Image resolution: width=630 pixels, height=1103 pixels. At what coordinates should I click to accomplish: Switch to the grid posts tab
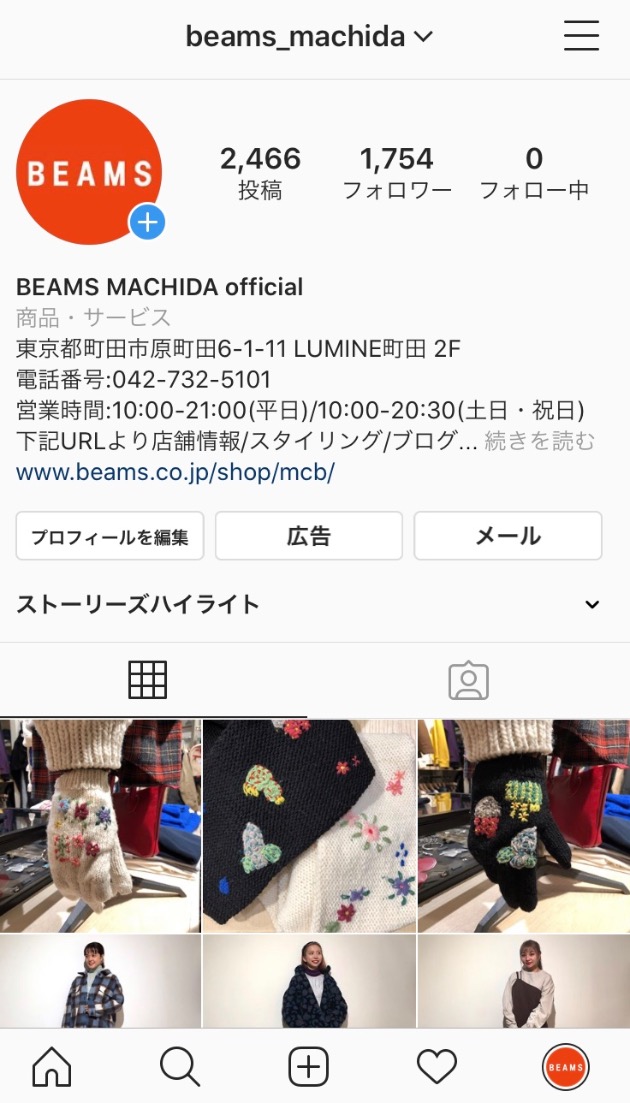click(x=148, y=680)
